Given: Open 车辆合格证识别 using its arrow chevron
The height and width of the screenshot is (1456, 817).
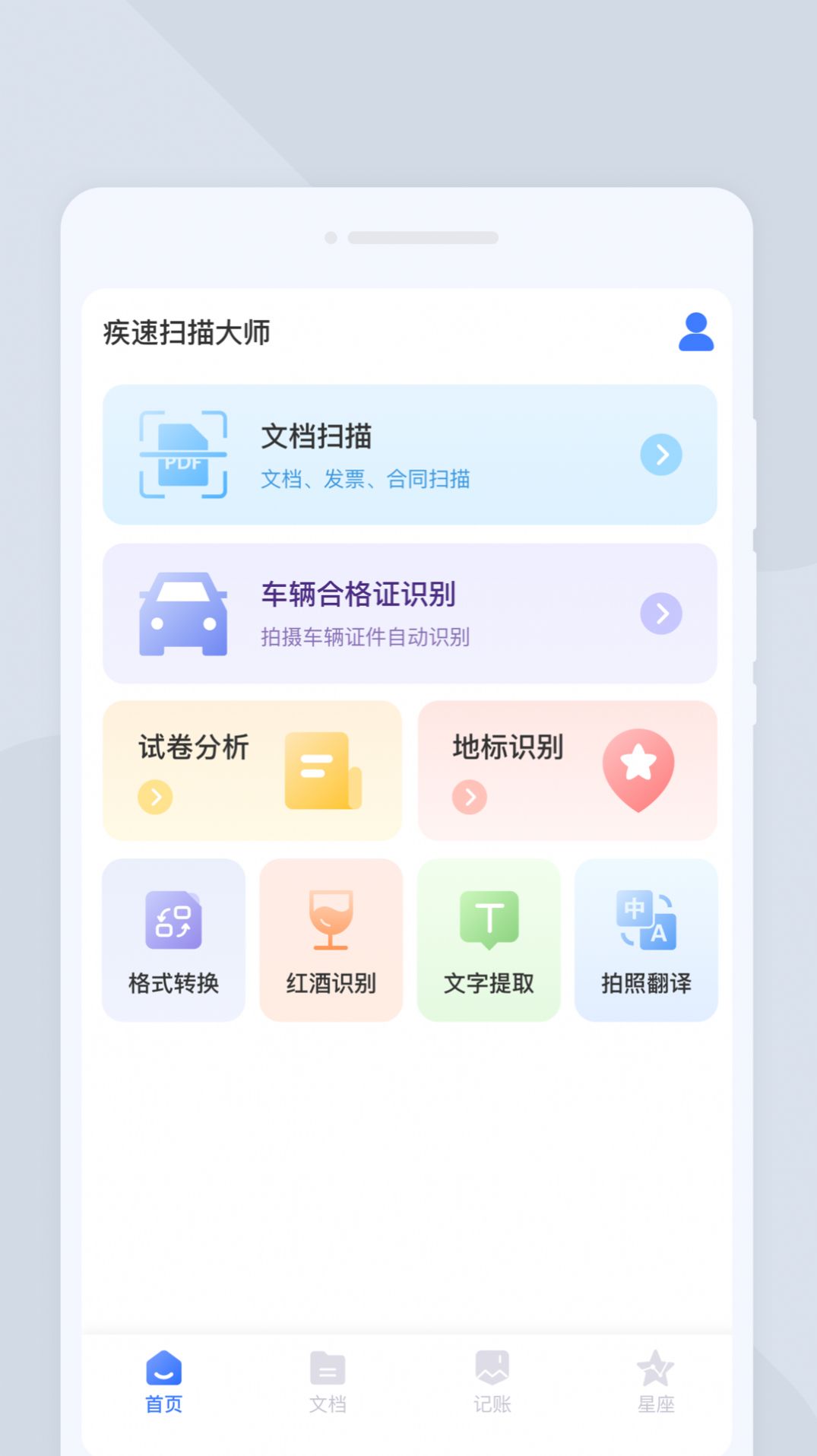Looking at the screenshot, I should pyautogui.click(x=661, y=613).
